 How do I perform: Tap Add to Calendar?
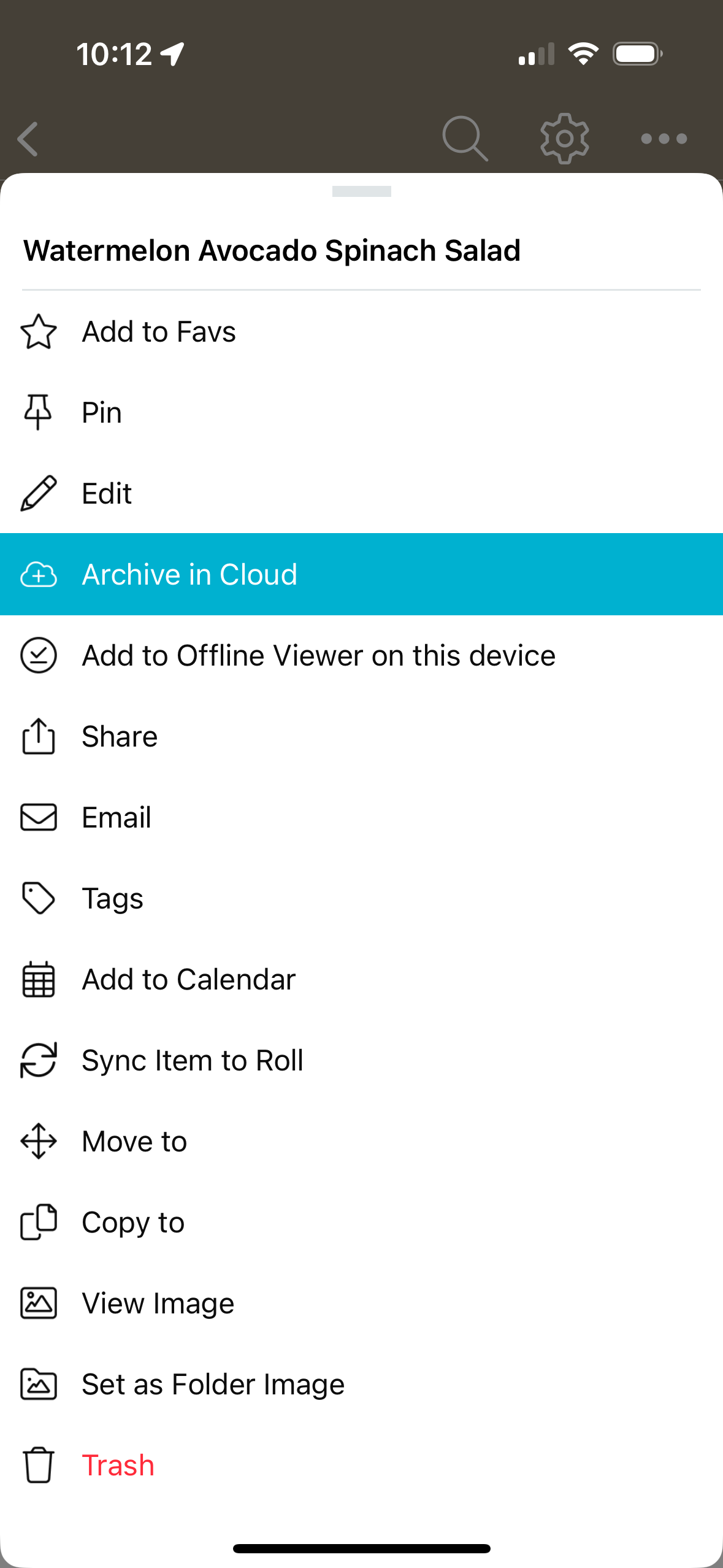tap(361, 980)
